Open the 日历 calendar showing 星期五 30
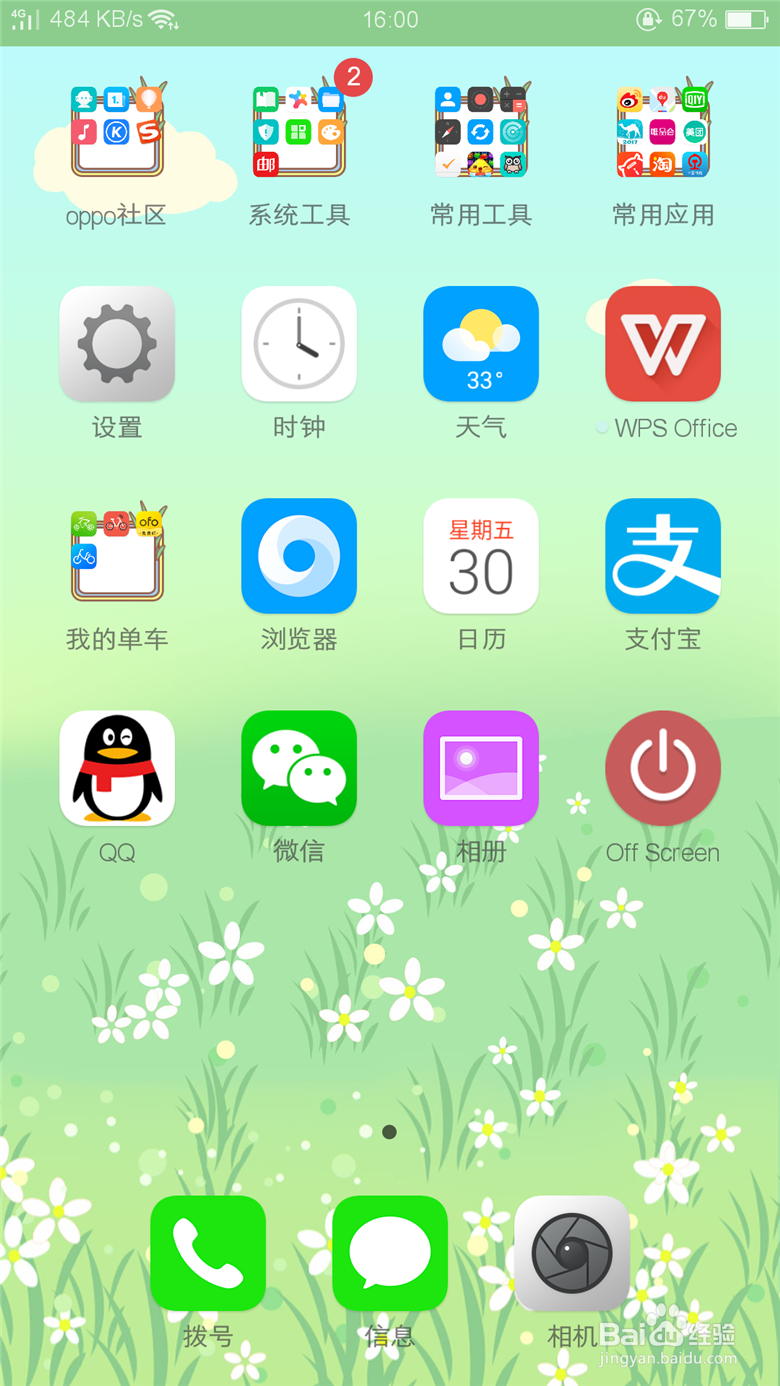Viewport: 780px width, 1386px height. tap(481, 556)
